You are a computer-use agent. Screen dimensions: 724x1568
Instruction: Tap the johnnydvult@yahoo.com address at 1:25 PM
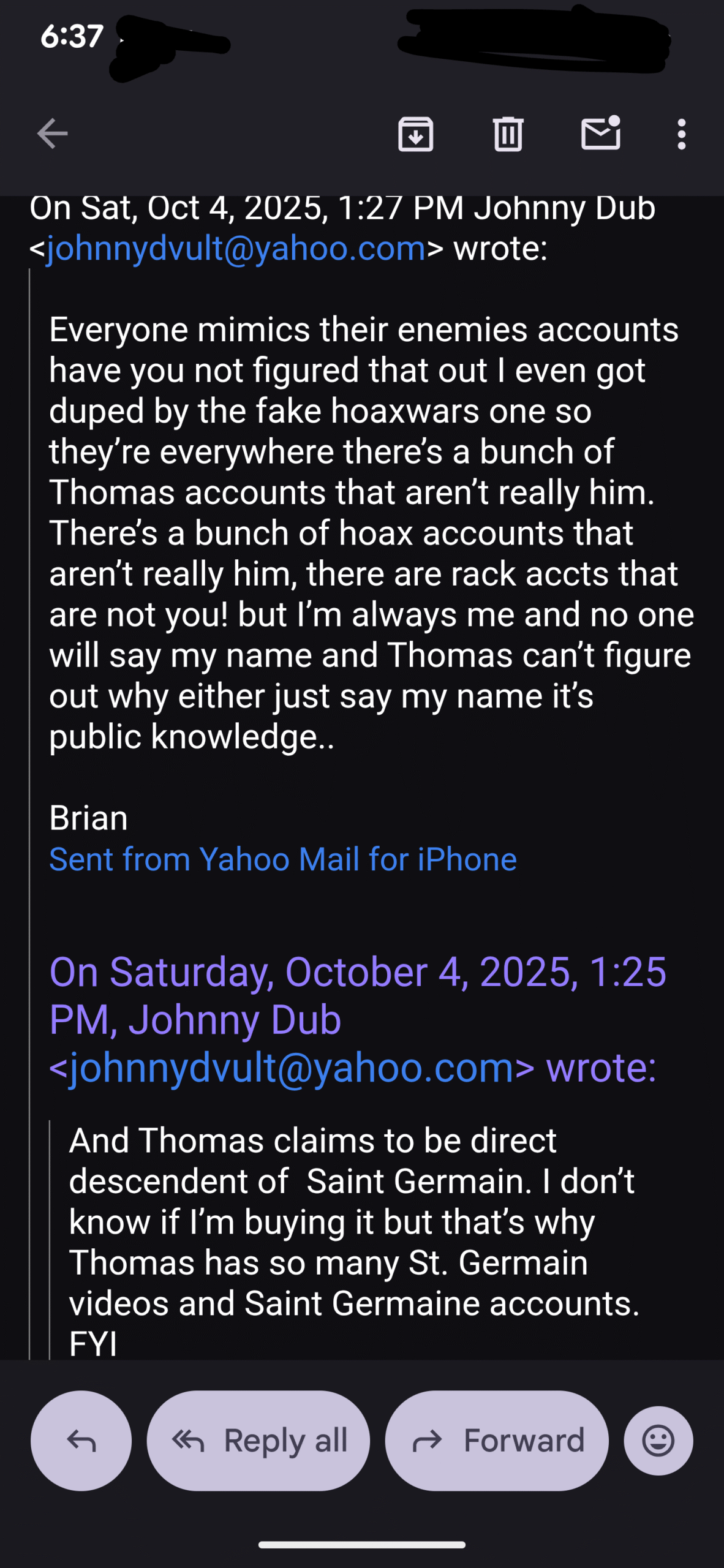(291, 1068)
